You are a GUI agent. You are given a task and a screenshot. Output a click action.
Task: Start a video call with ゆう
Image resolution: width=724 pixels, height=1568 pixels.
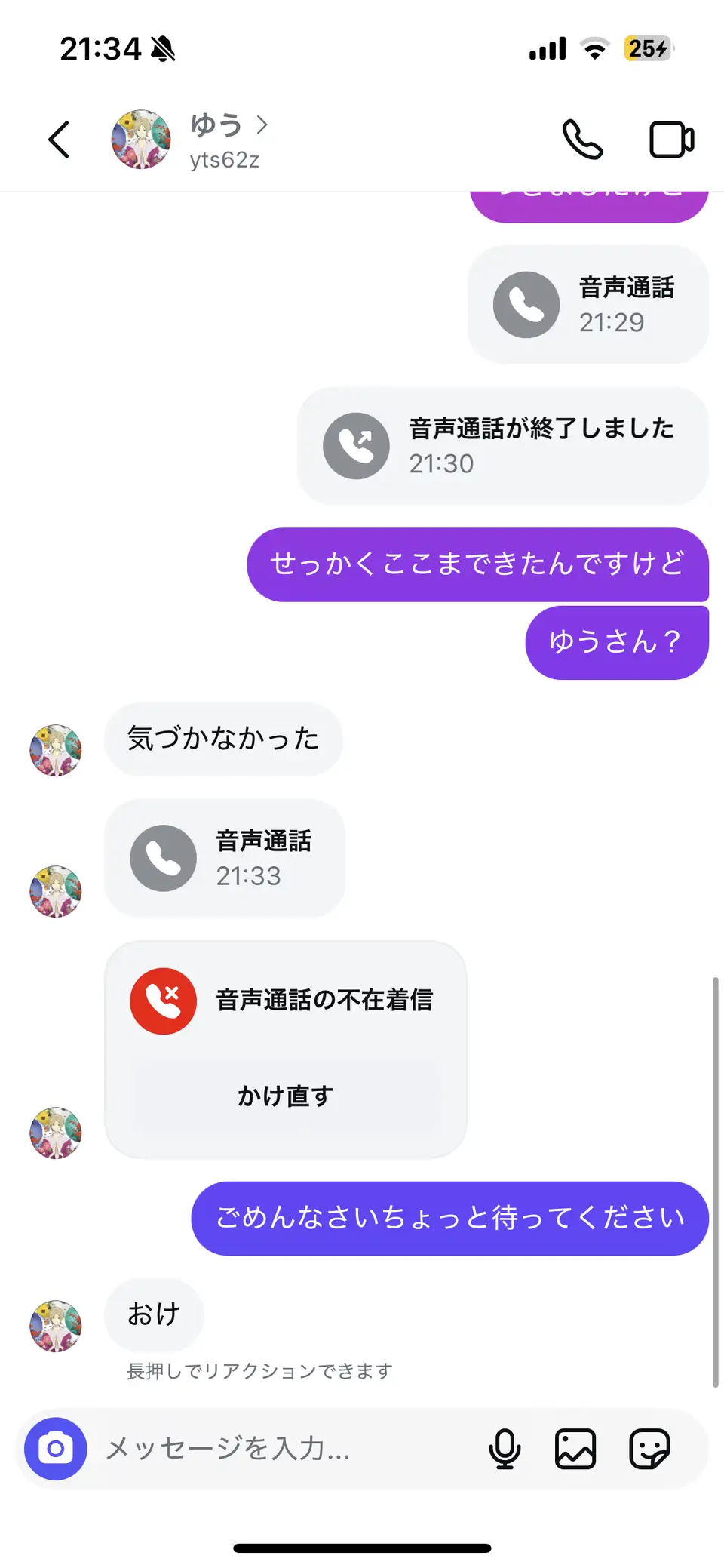point(672,140)
